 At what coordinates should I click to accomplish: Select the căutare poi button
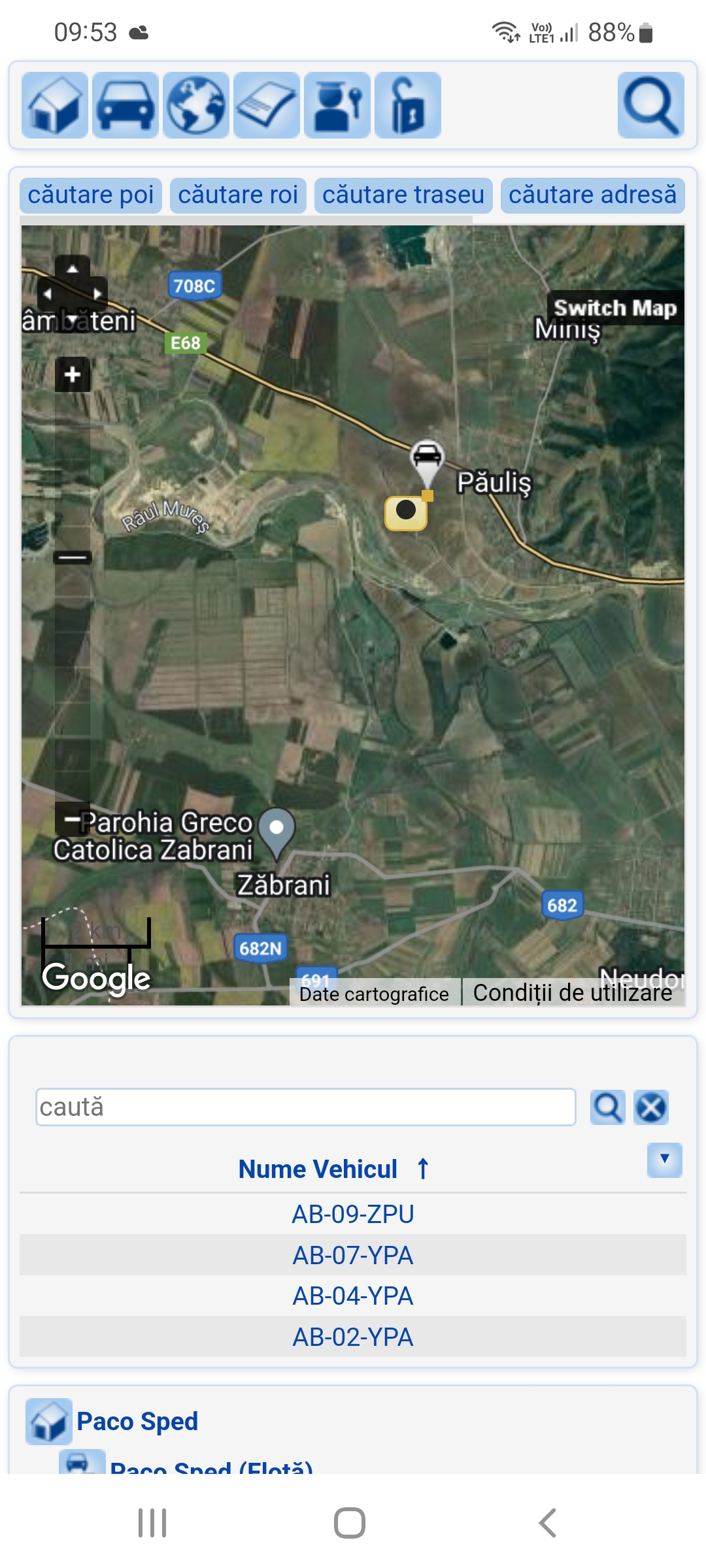tap(91, 195)
